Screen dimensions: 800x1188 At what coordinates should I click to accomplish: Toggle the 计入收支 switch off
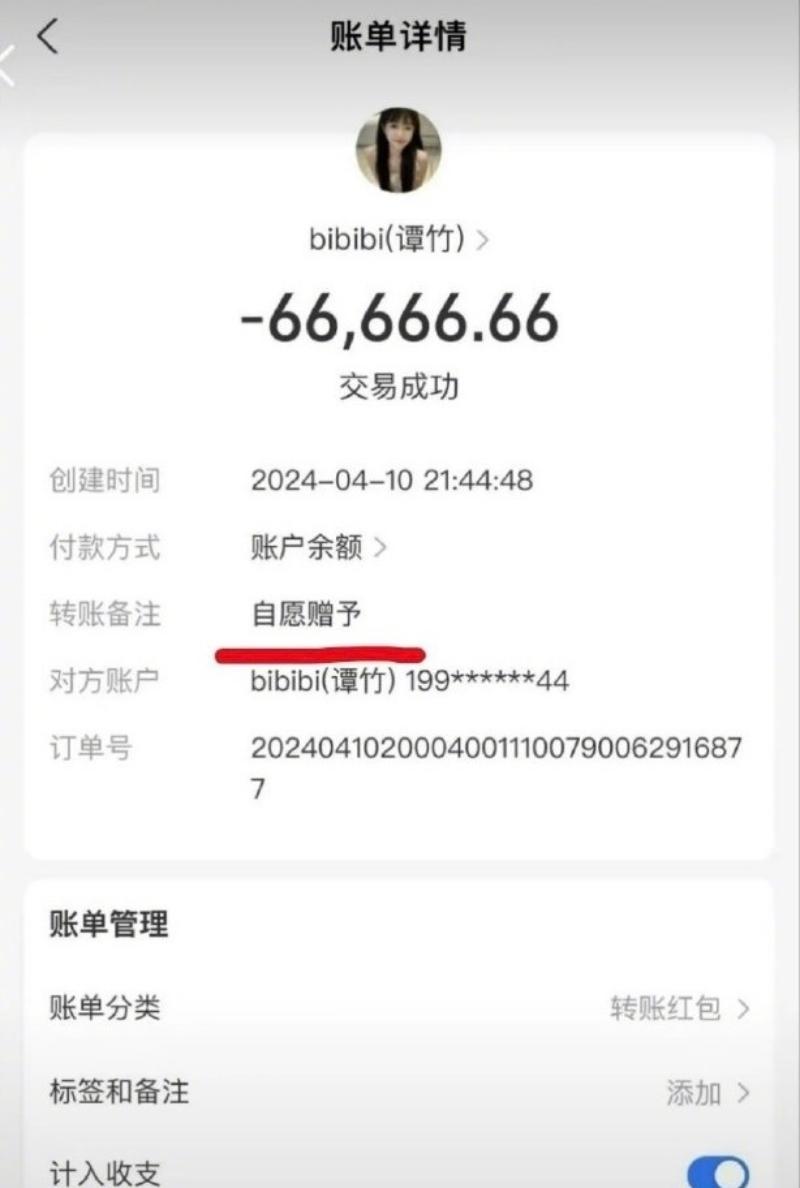point(717,1172)
